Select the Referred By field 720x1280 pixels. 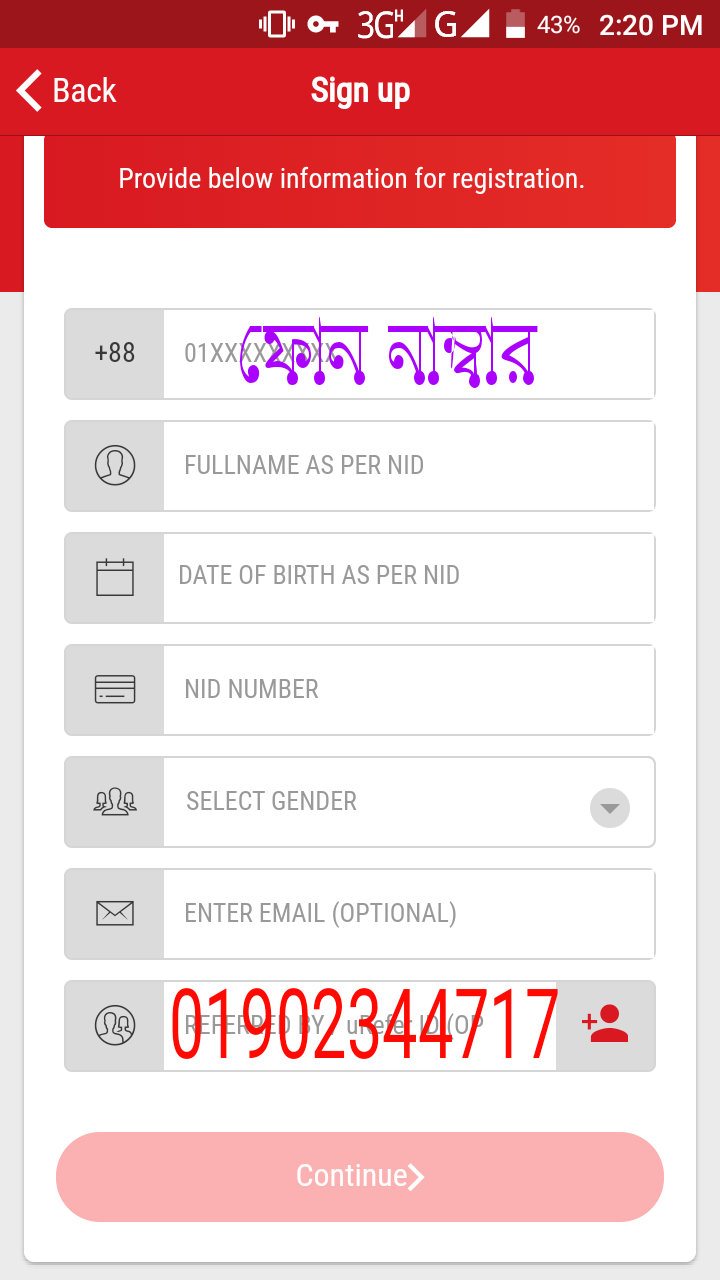click(x=360, y=1026)
